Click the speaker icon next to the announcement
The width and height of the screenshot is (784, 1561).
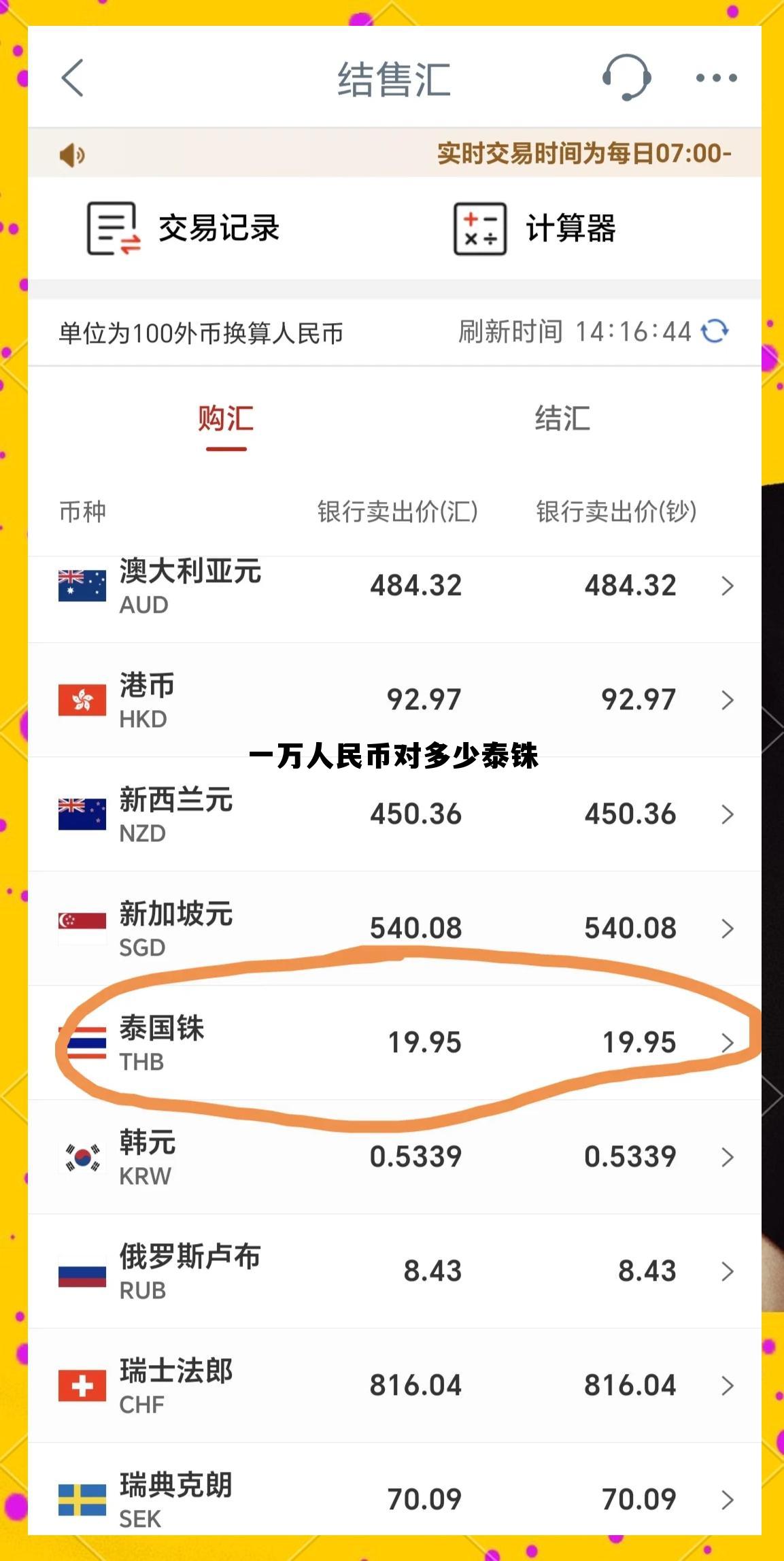click(x=71, y=154)
